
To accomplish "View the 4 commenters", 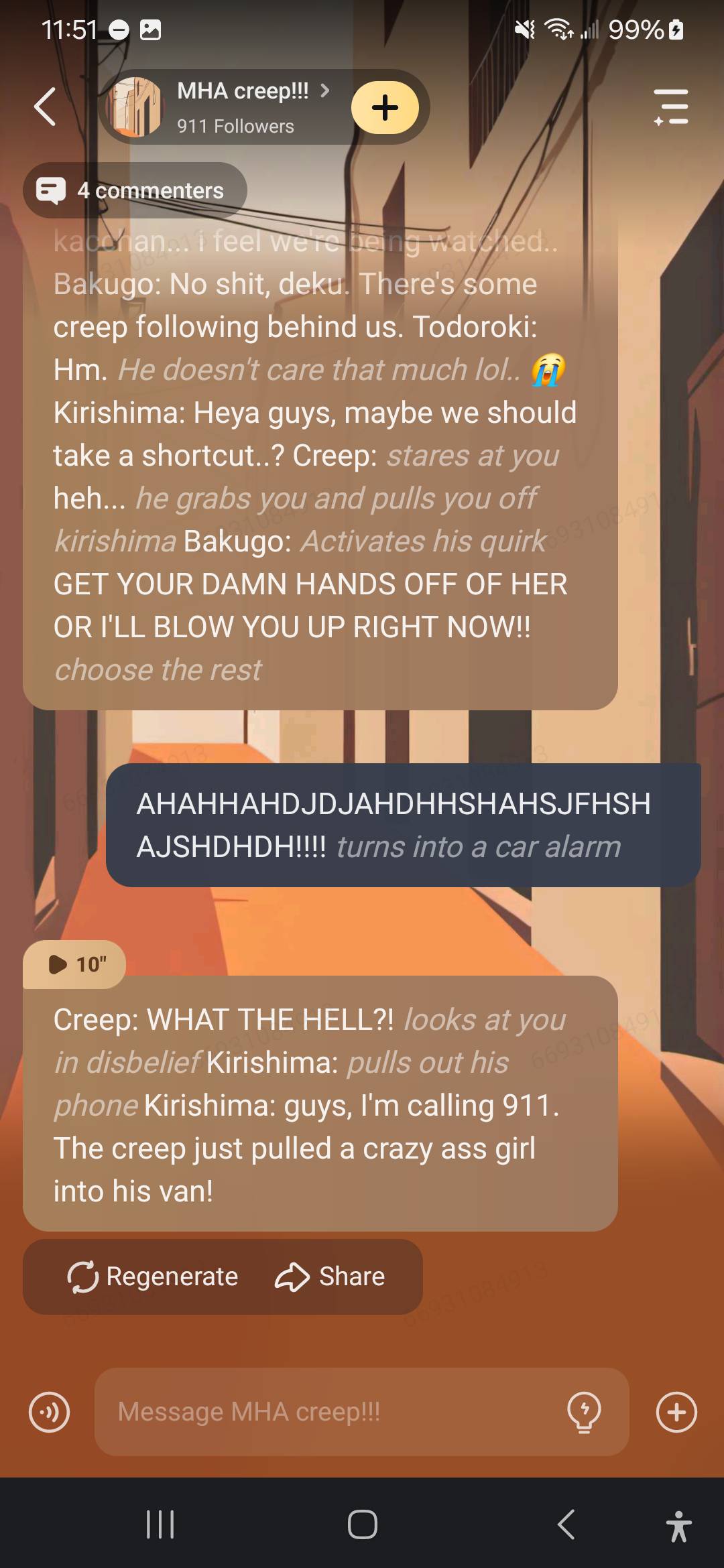I will pyautogui.click(x=135, y=191).
